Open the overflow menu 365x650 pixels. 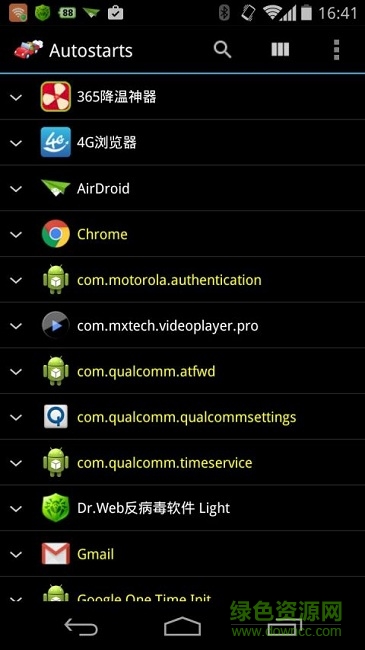pyautogui.click(x=336, y=50)
